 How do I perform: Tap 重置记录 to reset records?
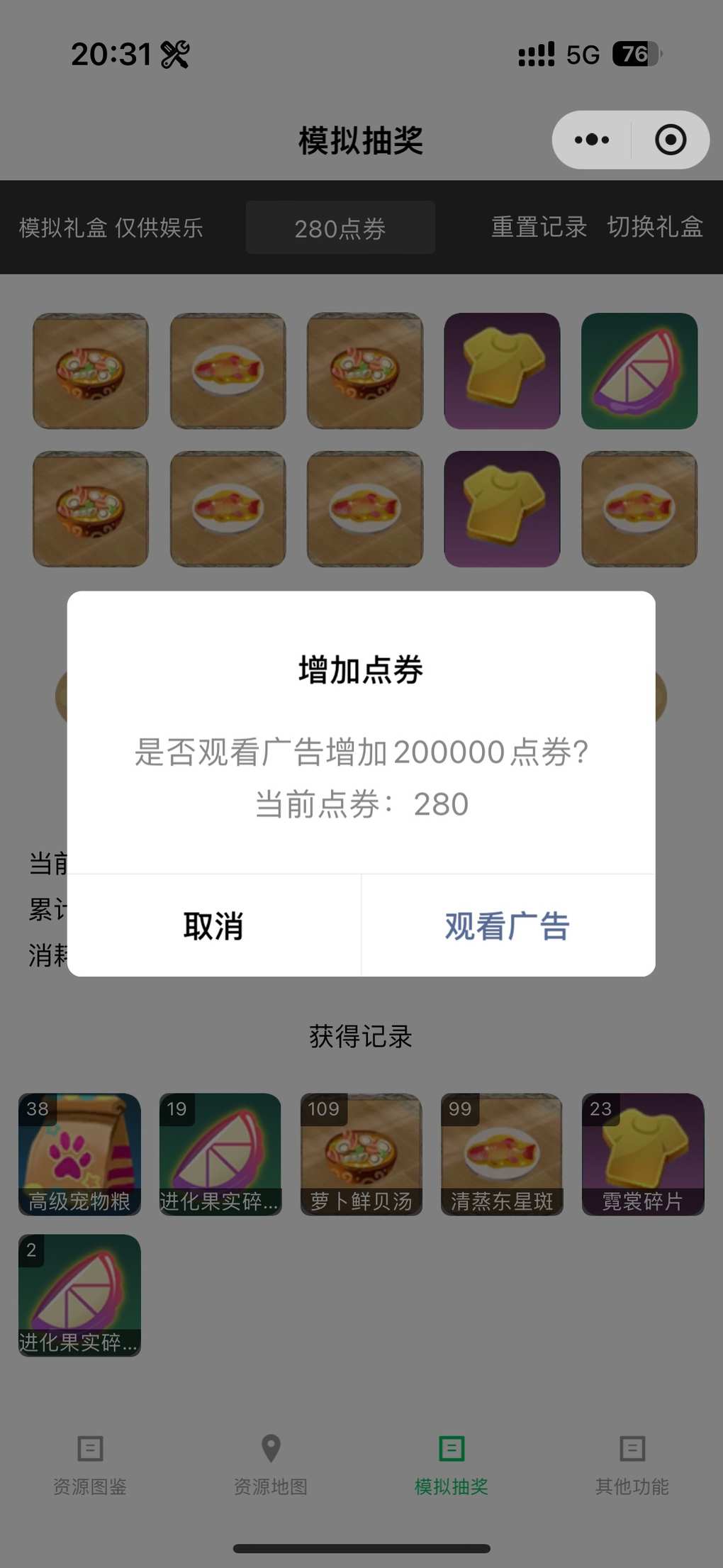(x=539, y=227)
